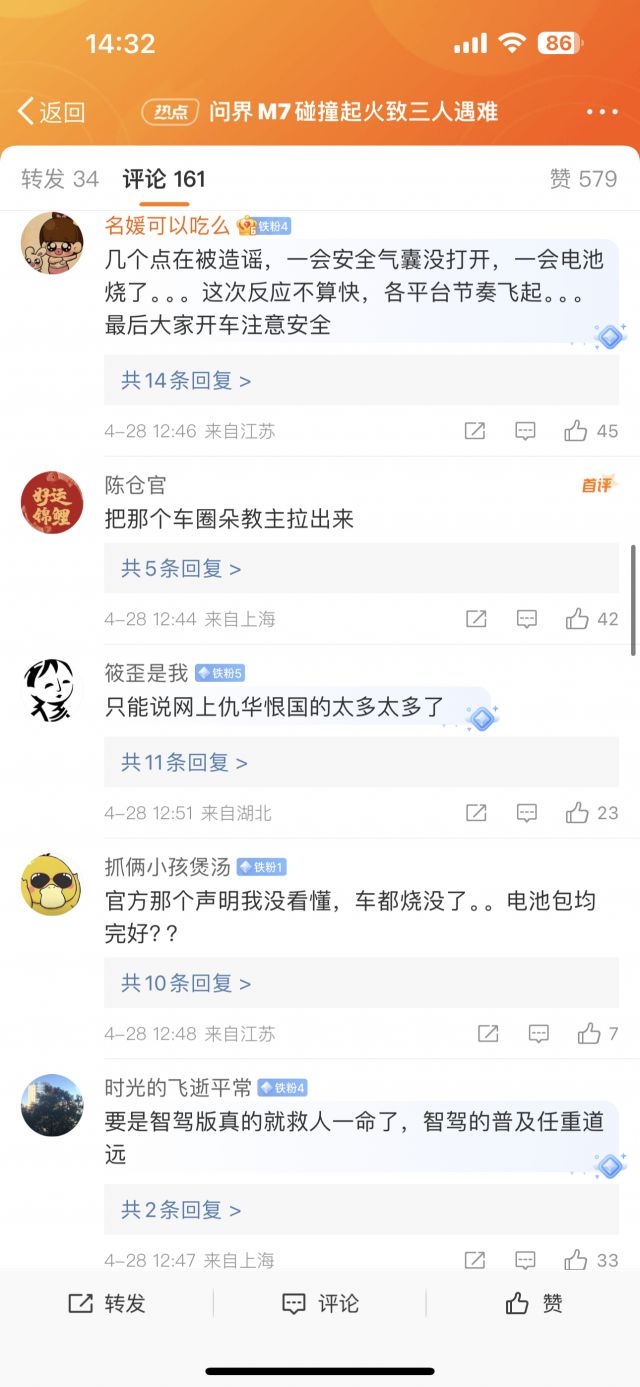The width and height of the screenshot is (640, 1387).
Task: Switch to the 转发 34 tab
Action: (x=60, y=179)
